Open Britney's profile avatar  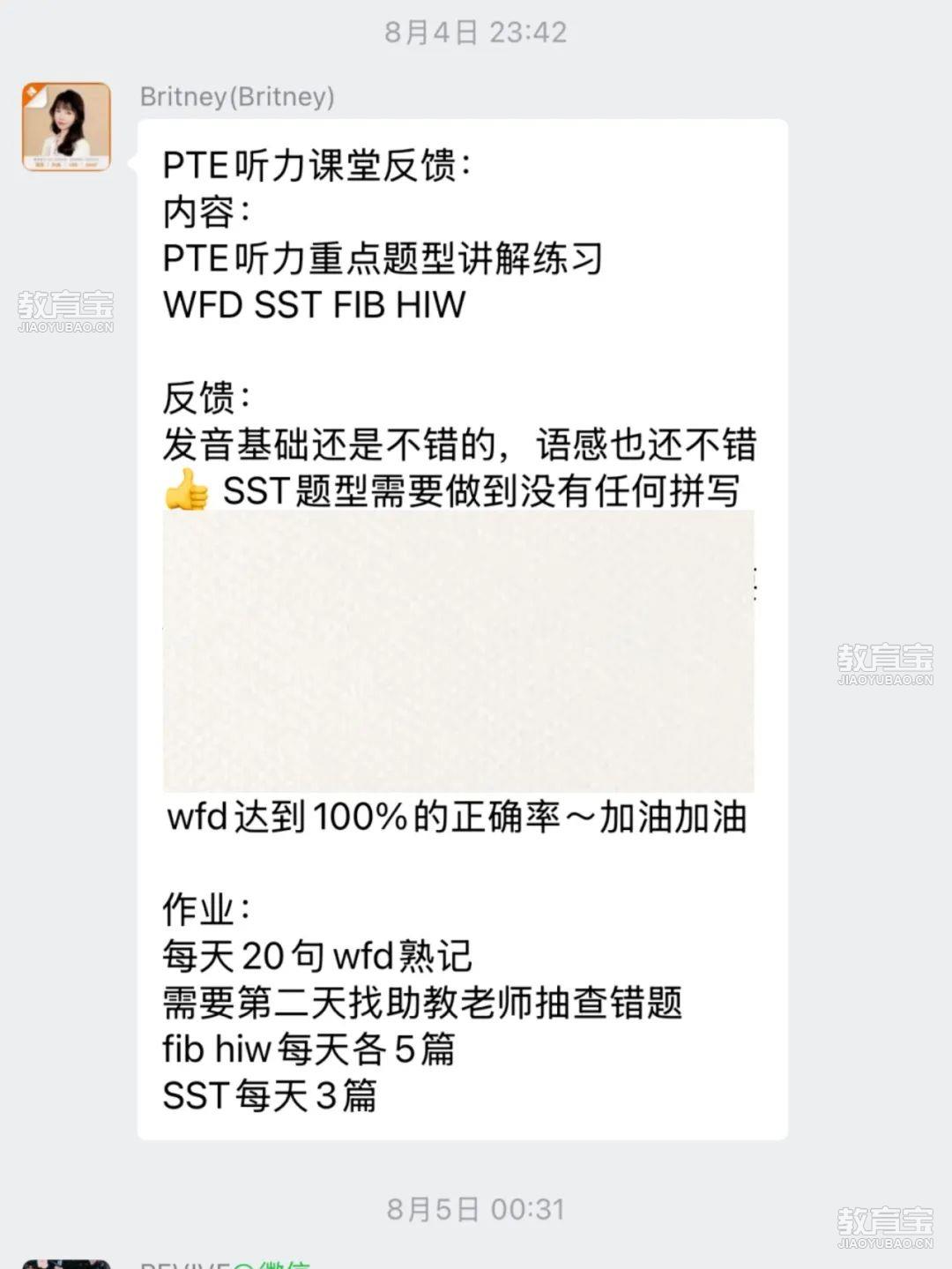click(x=66, y=126)
